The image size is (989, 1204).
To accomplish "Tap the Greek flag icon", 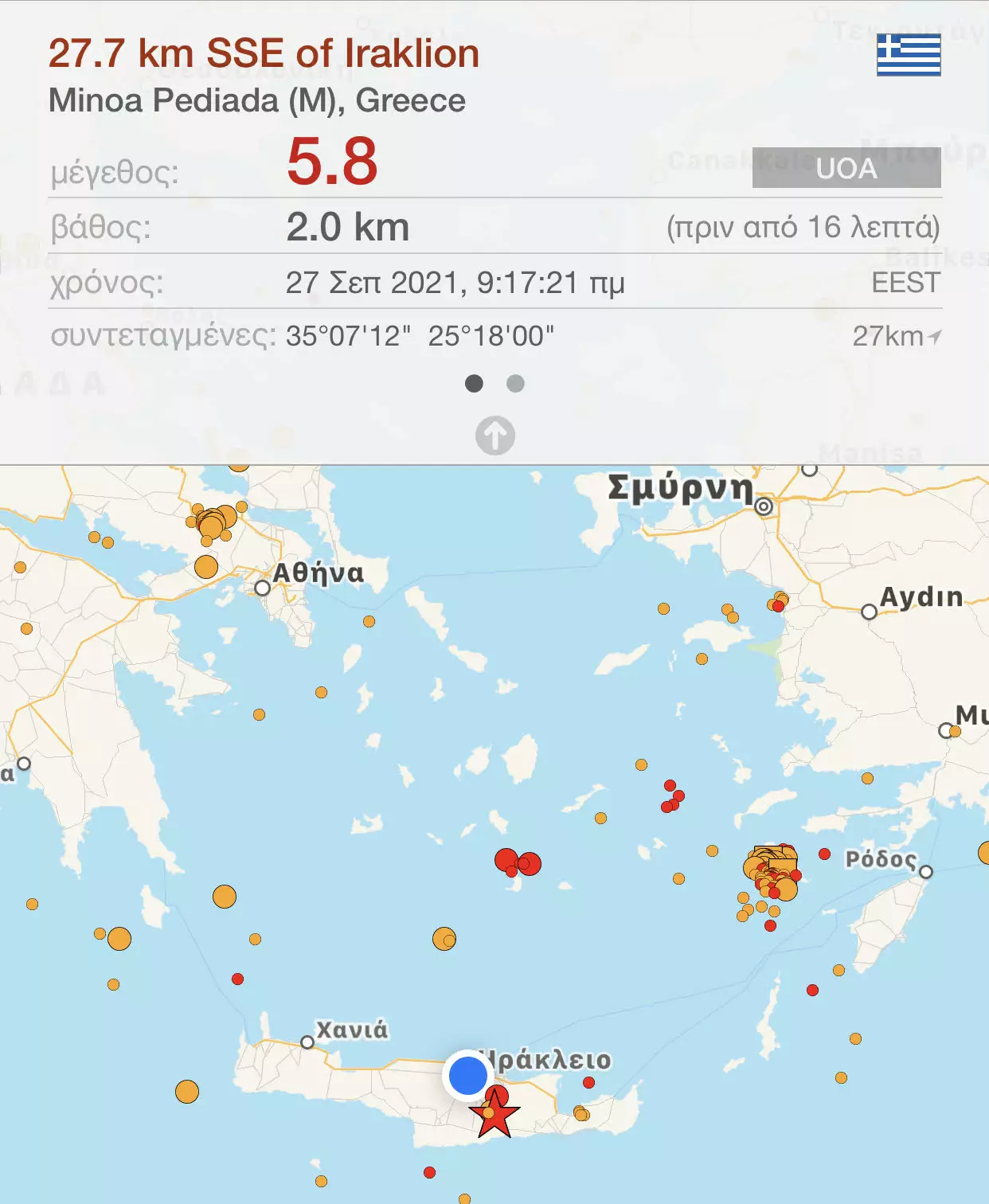I will pyautogui.click(x=909, y=55).
